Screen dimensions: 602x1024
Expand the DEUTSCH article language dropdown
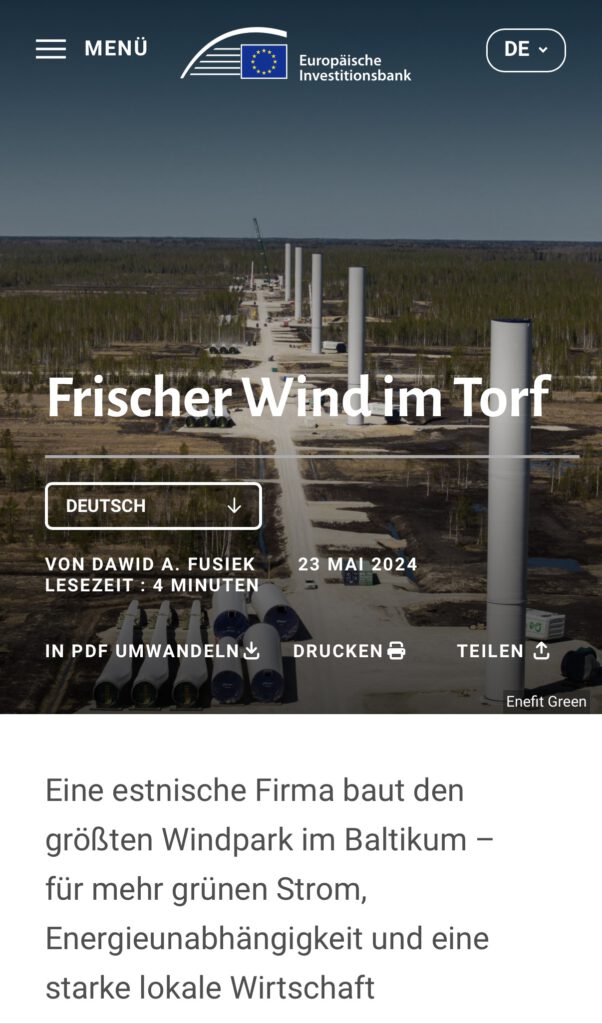[x=153, y=506]
